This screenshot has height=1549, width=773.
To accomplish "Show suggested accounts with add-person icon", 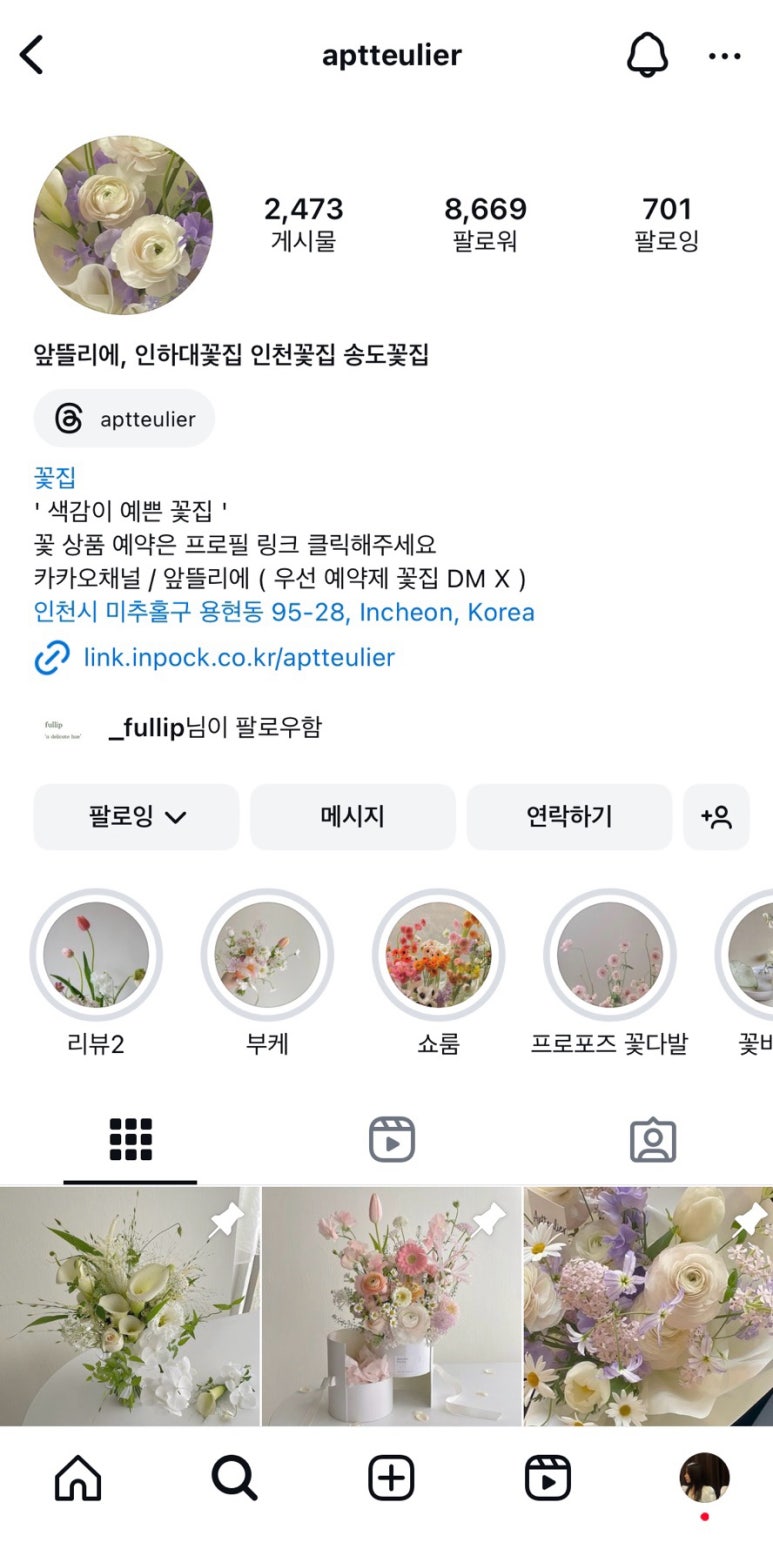I will 716,817.
